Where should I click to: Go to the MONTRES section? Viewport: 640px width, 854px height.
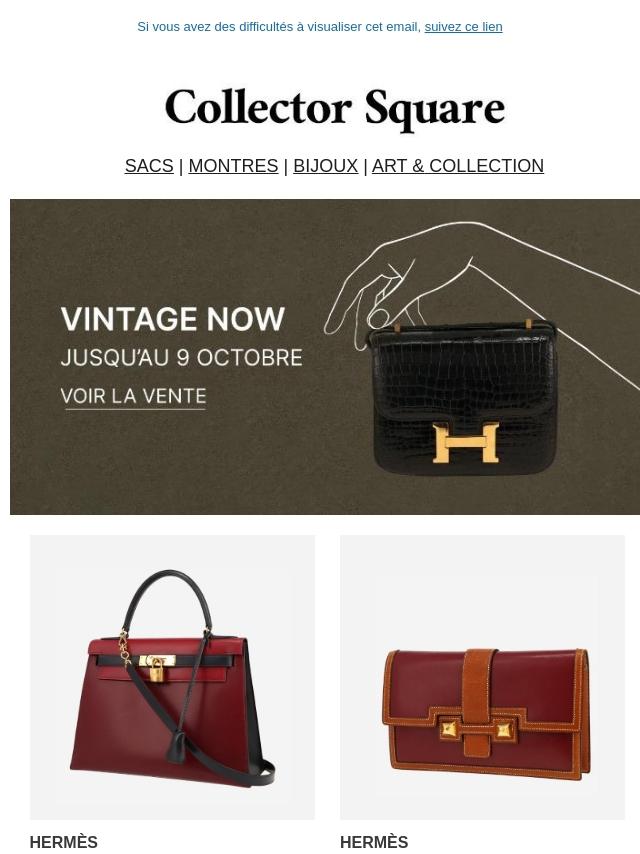(233, 166)
